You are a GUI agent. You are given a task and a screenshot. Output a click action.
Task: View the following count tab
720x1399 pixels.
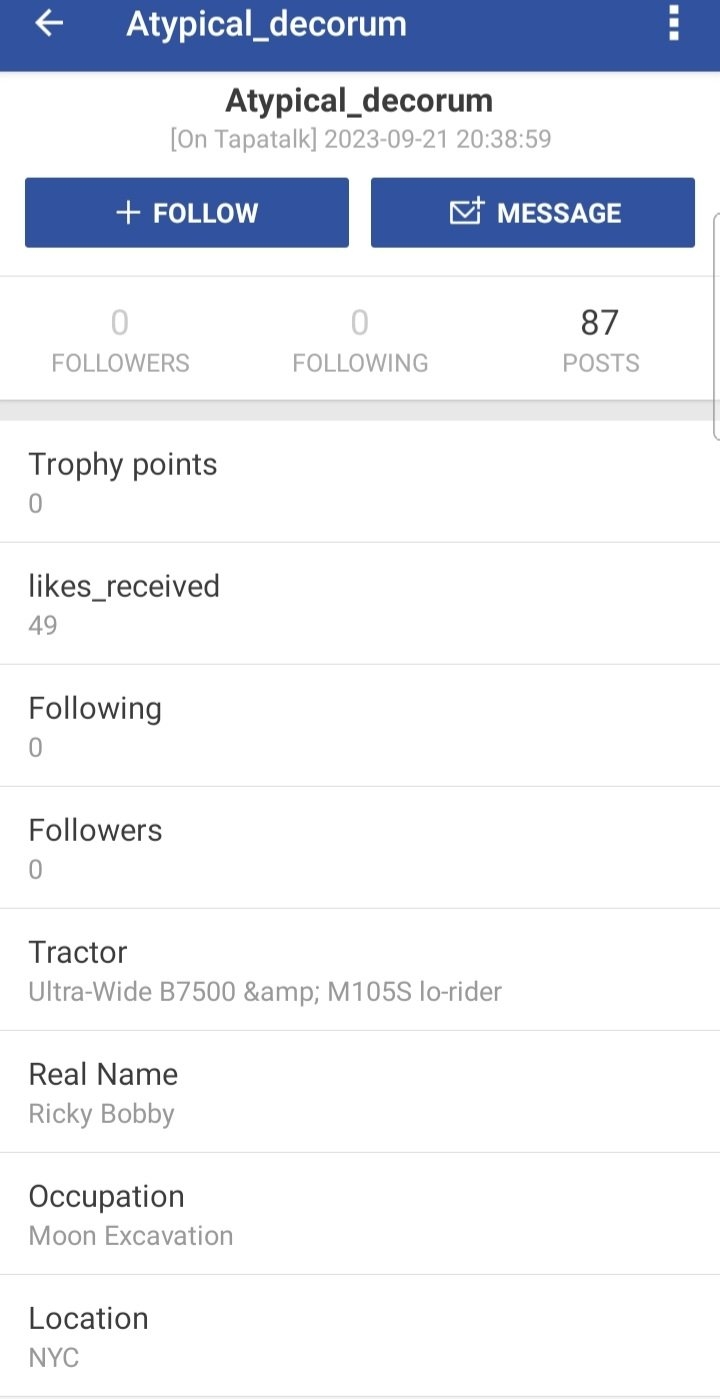click(x=360, y=339)
